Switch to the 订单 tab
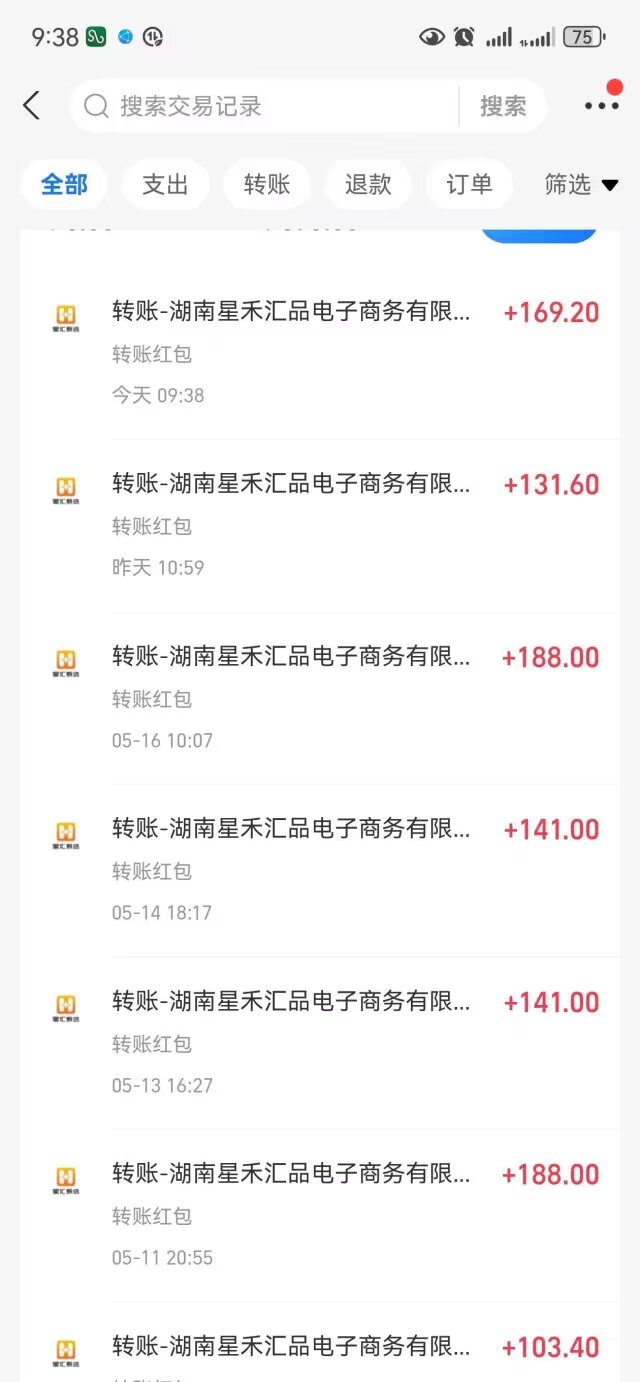The image size is (640, 1382). (x=469, y=184)
